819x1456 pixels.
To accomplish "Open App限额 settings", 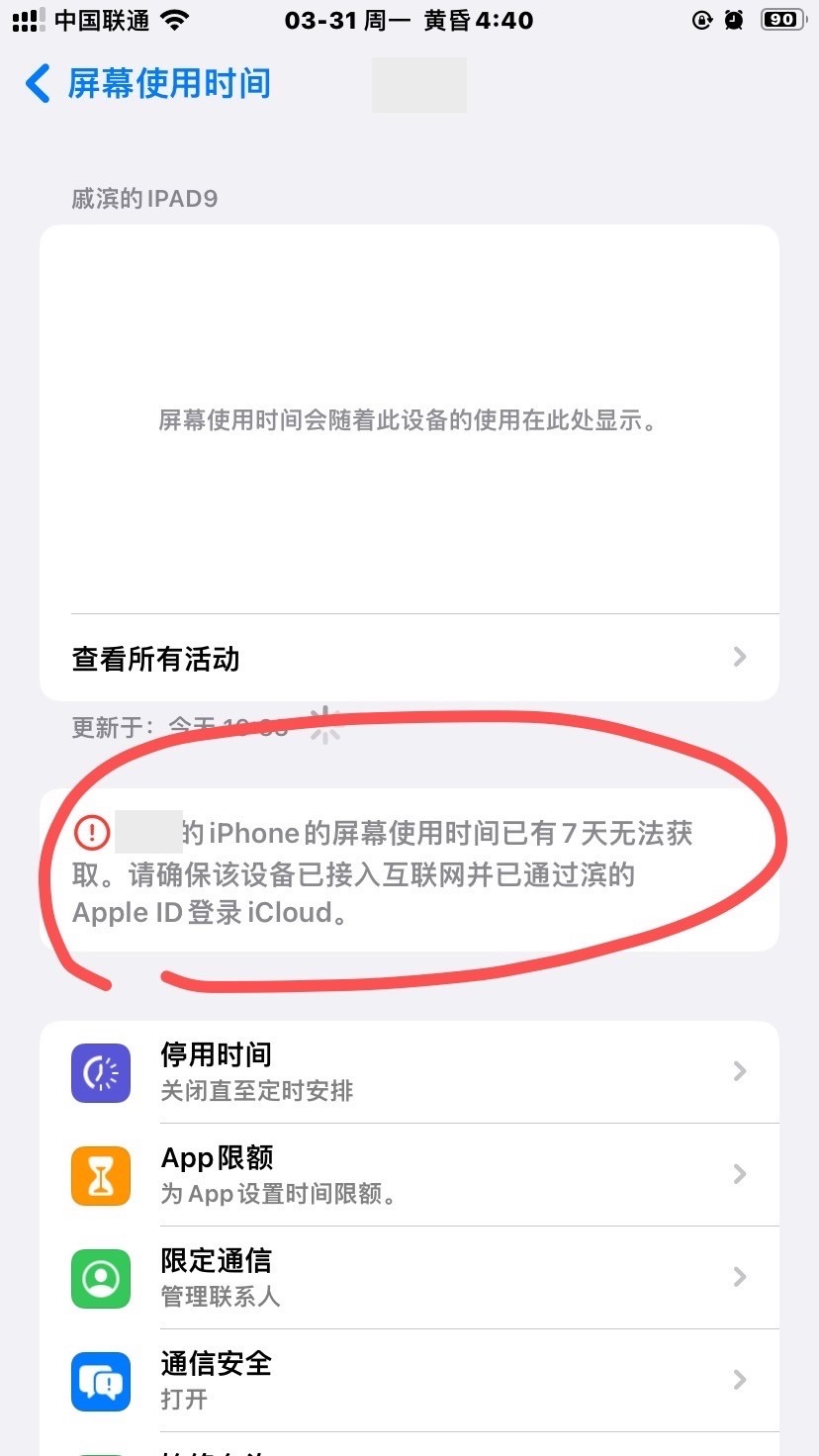I will pos(409,1175).
